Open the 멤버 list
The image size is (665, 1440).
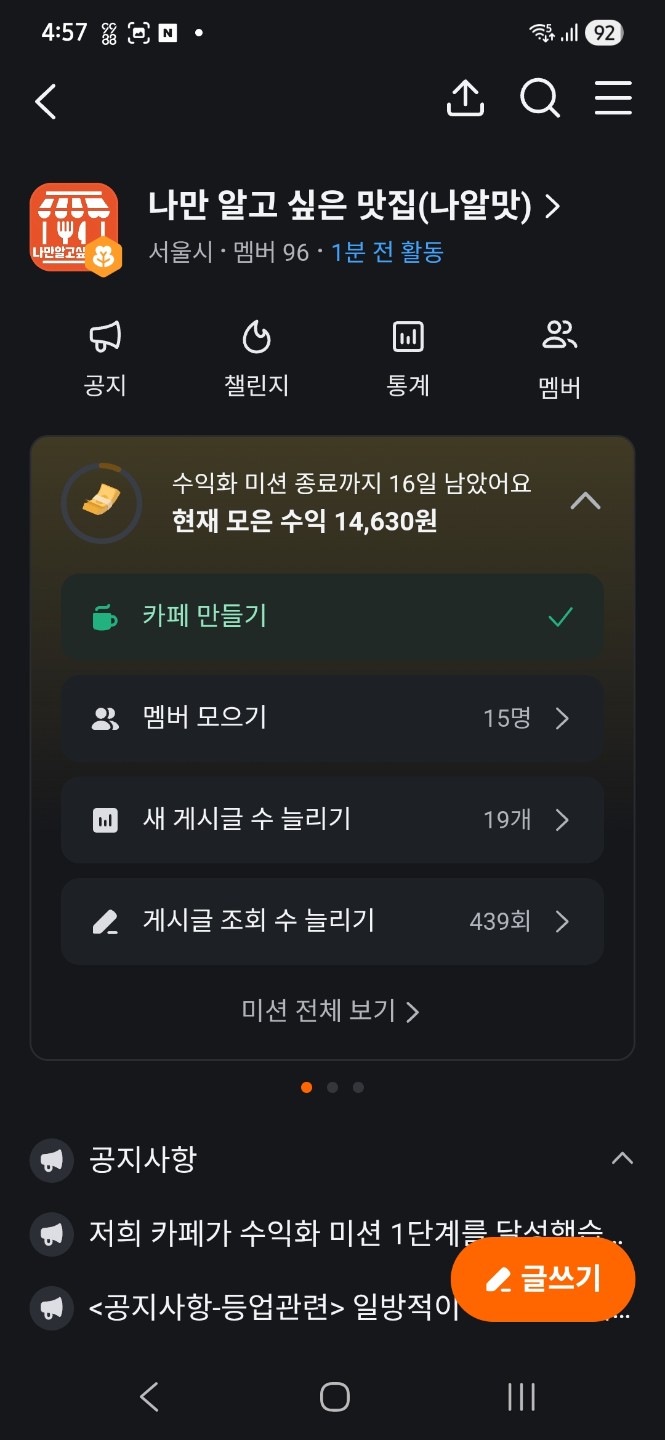coord(559,360)
